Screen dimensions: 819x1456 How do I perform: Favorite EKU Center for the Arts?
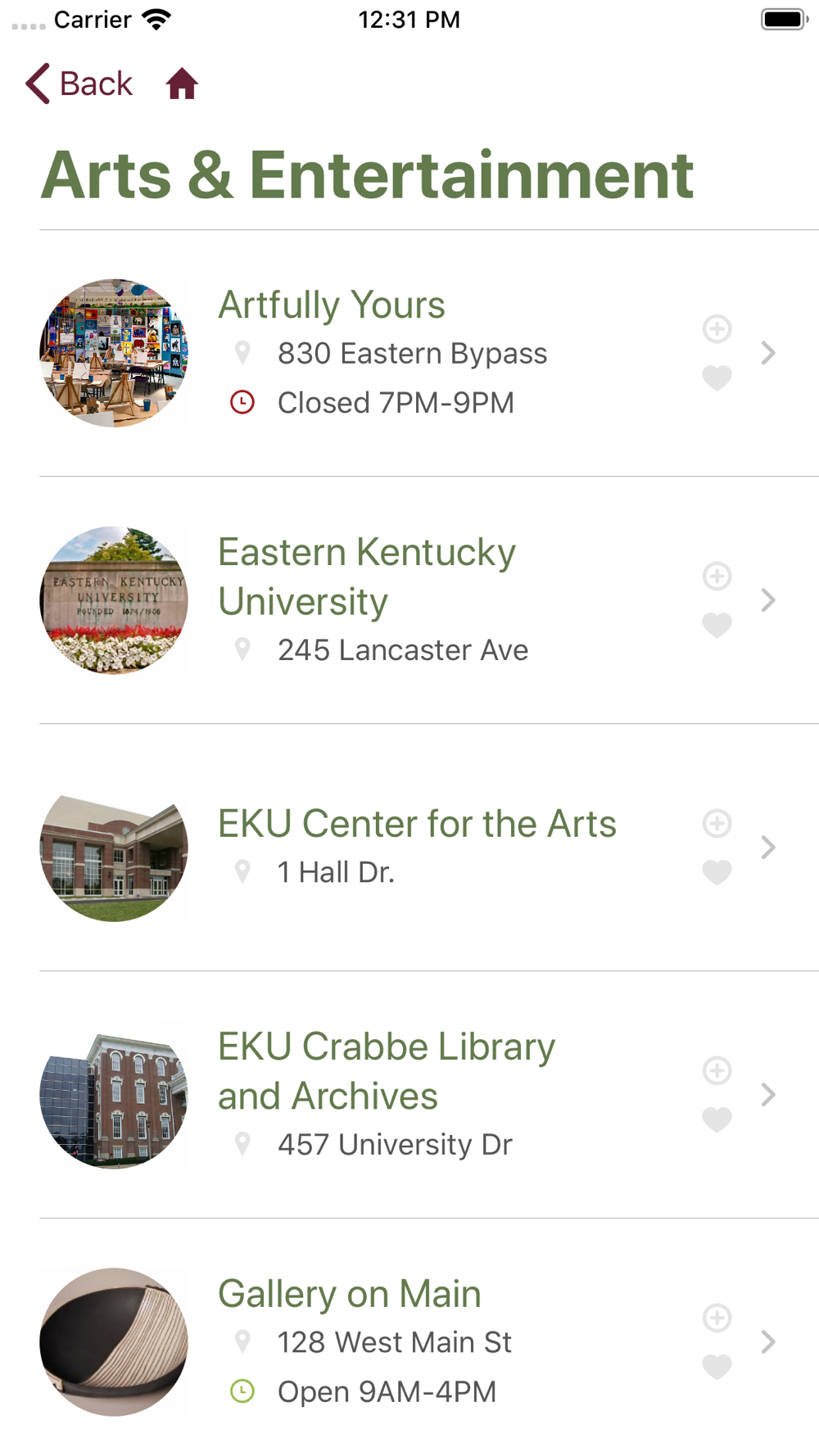(717, 872)
